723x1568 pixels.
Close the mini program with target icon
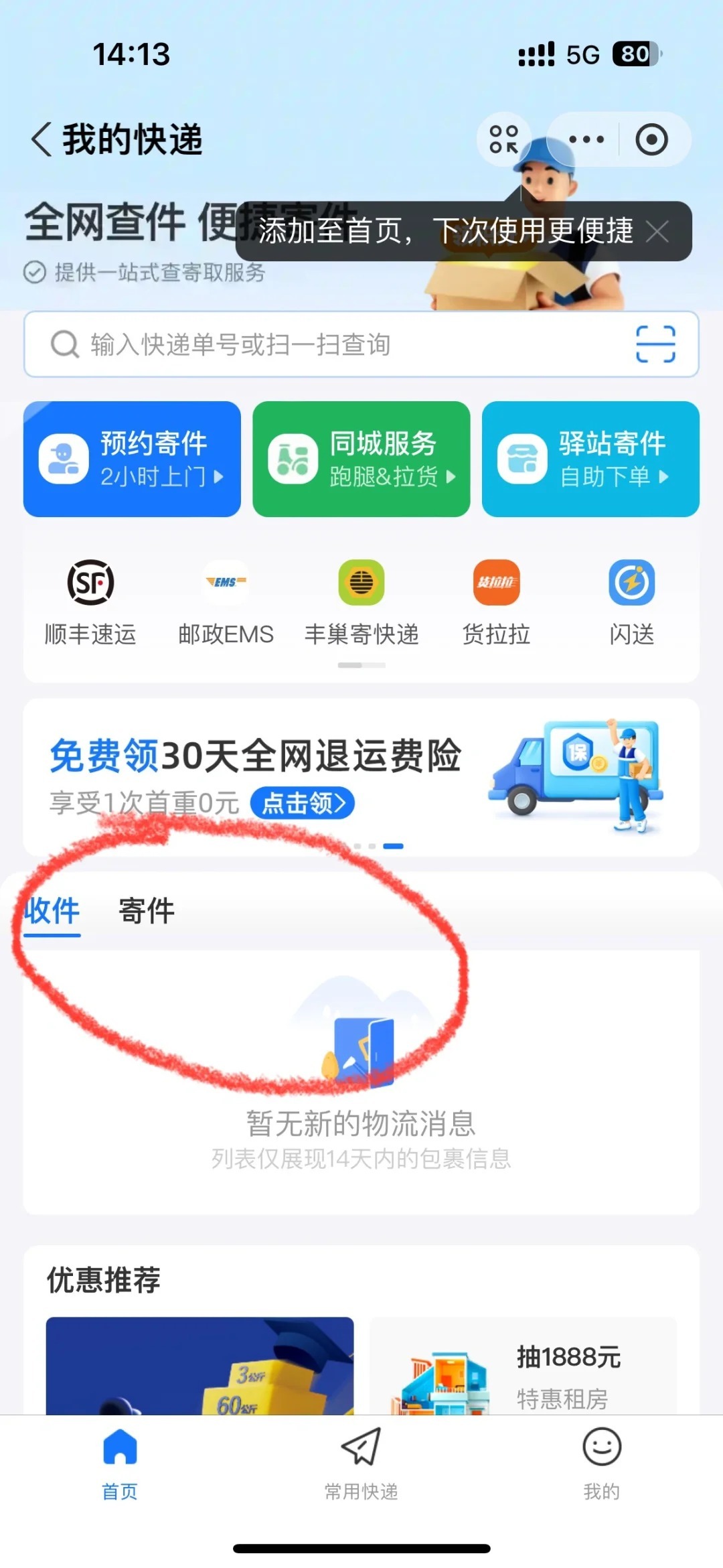[x=651, y=140]
